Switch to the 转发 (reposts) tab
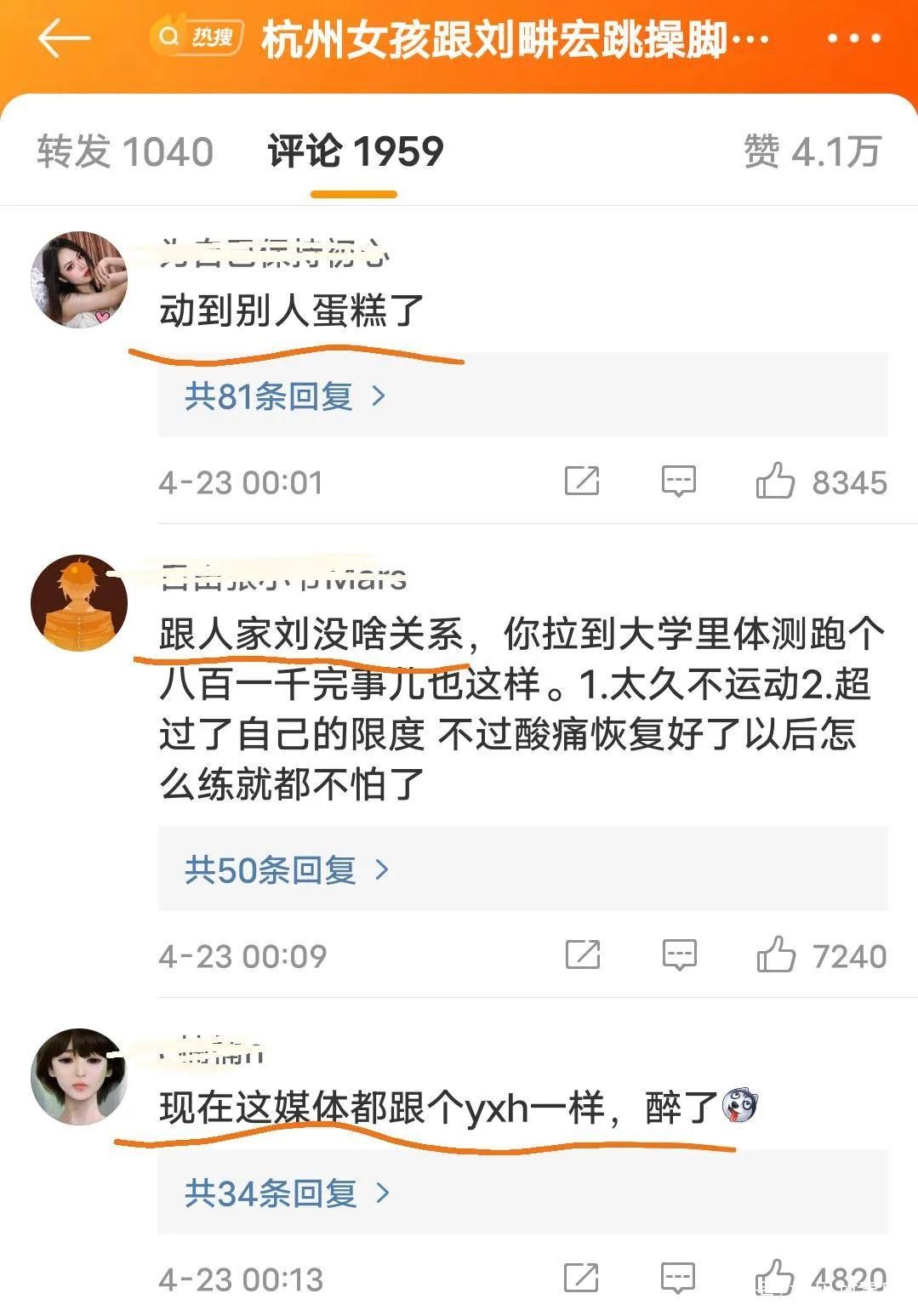 coord(123,151)
